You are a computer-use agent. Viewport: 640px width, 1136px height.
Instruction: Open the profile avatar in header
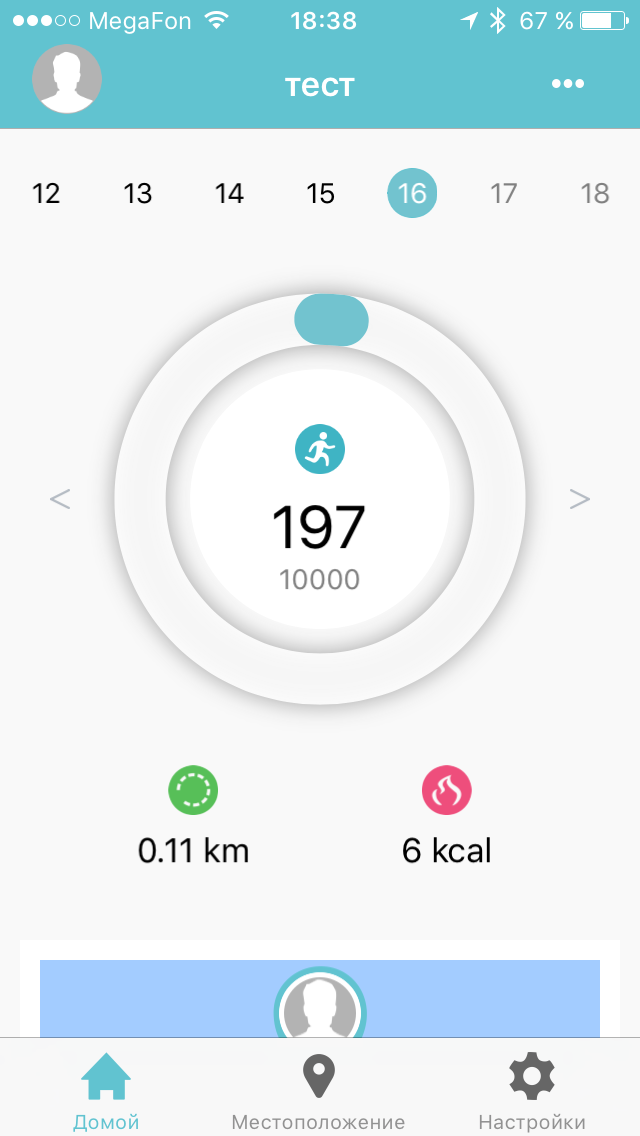point(67,80)
